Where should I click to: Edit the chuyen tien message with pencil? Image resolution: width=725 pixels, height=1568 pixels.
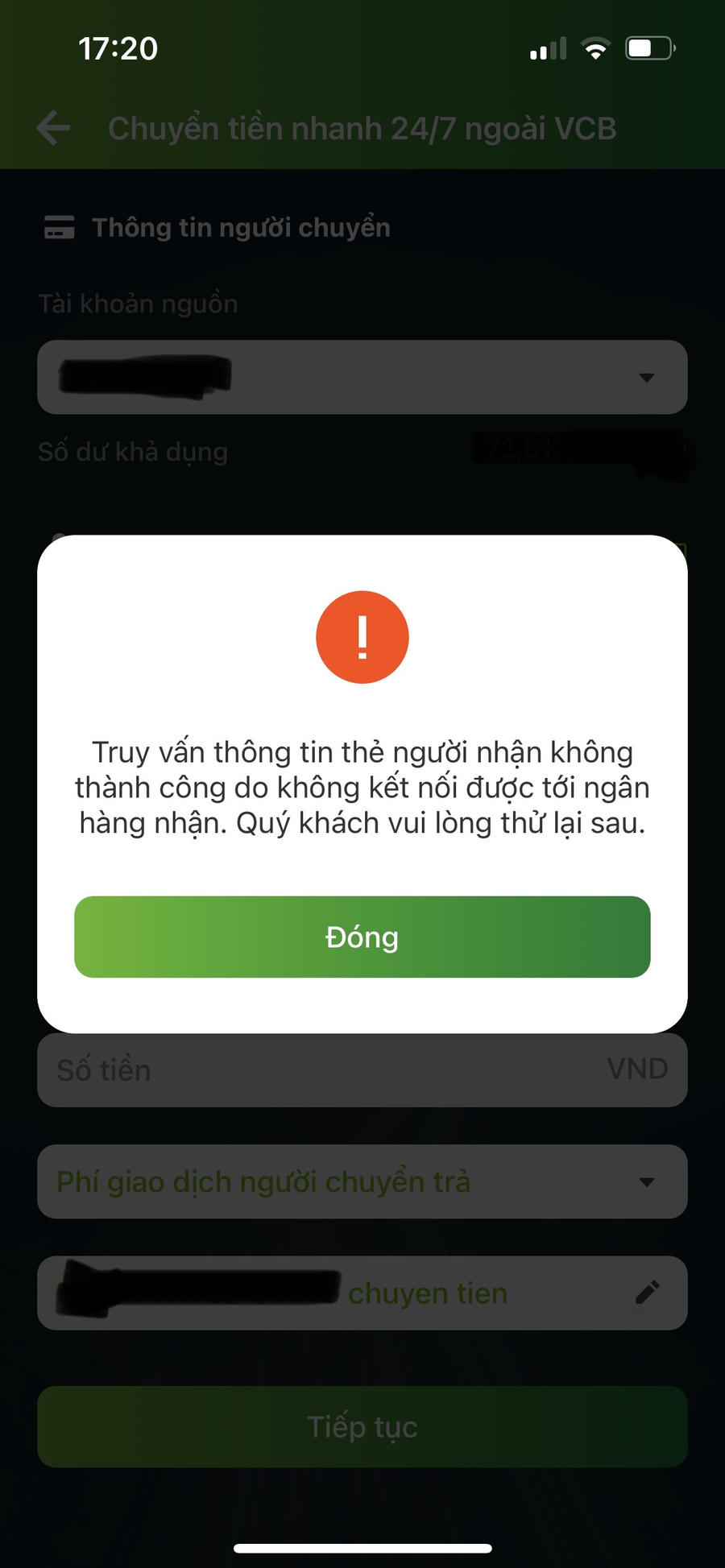click(x=647, y=1293)
